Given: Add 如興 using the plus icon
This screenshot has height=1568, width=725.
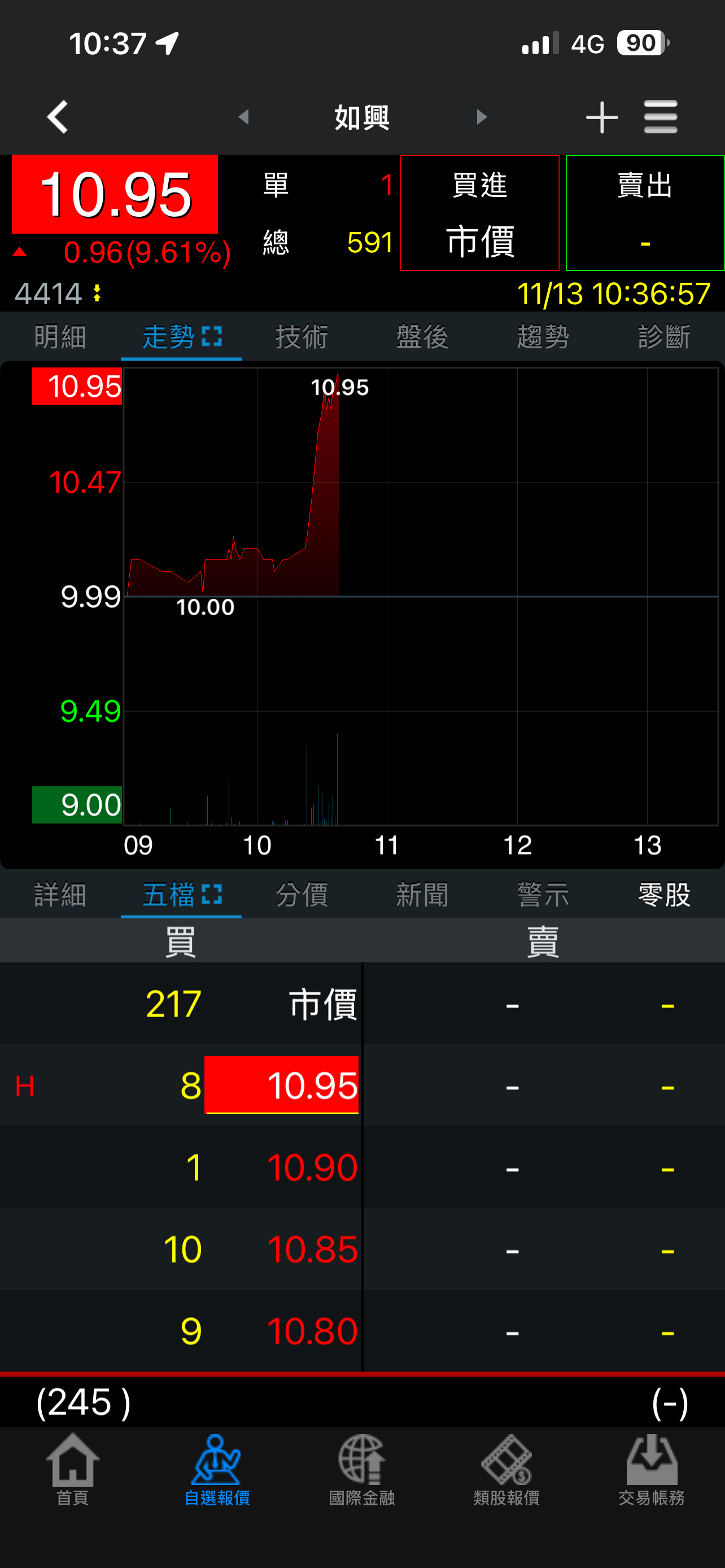Looking at the screenshot, I should (x=601, y=117).
